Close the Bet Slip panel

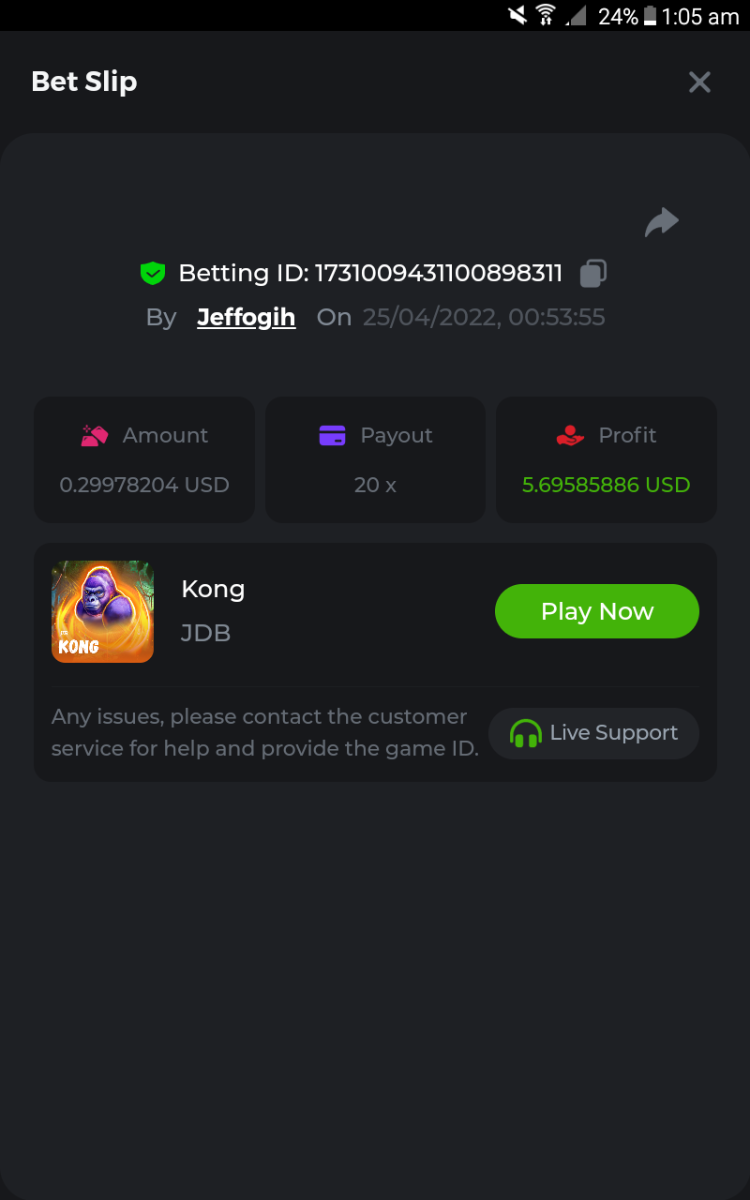tap(699, 82)
